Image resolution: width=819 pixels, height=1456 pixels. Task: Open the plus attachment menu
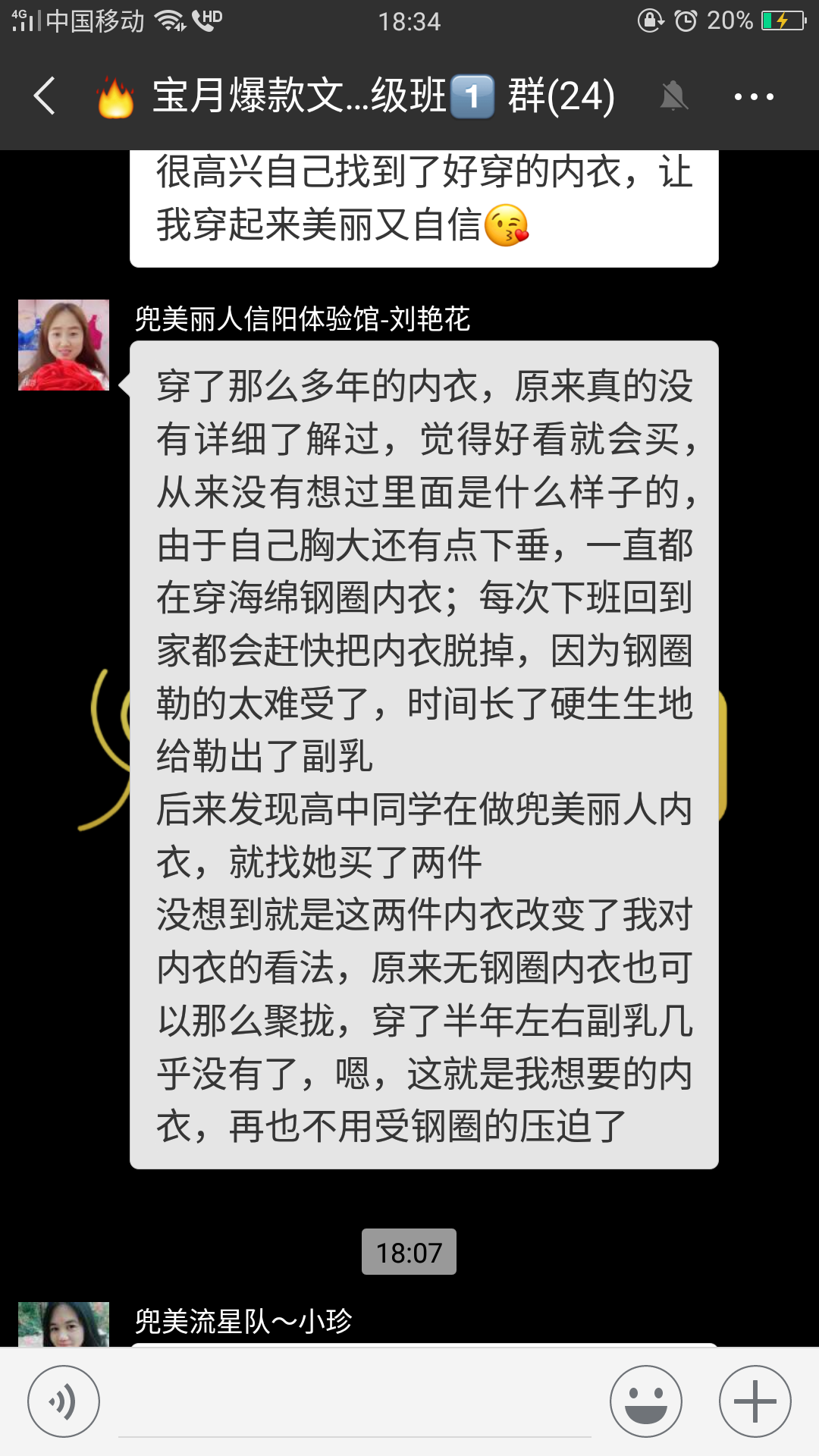[x=755, y=1401]
